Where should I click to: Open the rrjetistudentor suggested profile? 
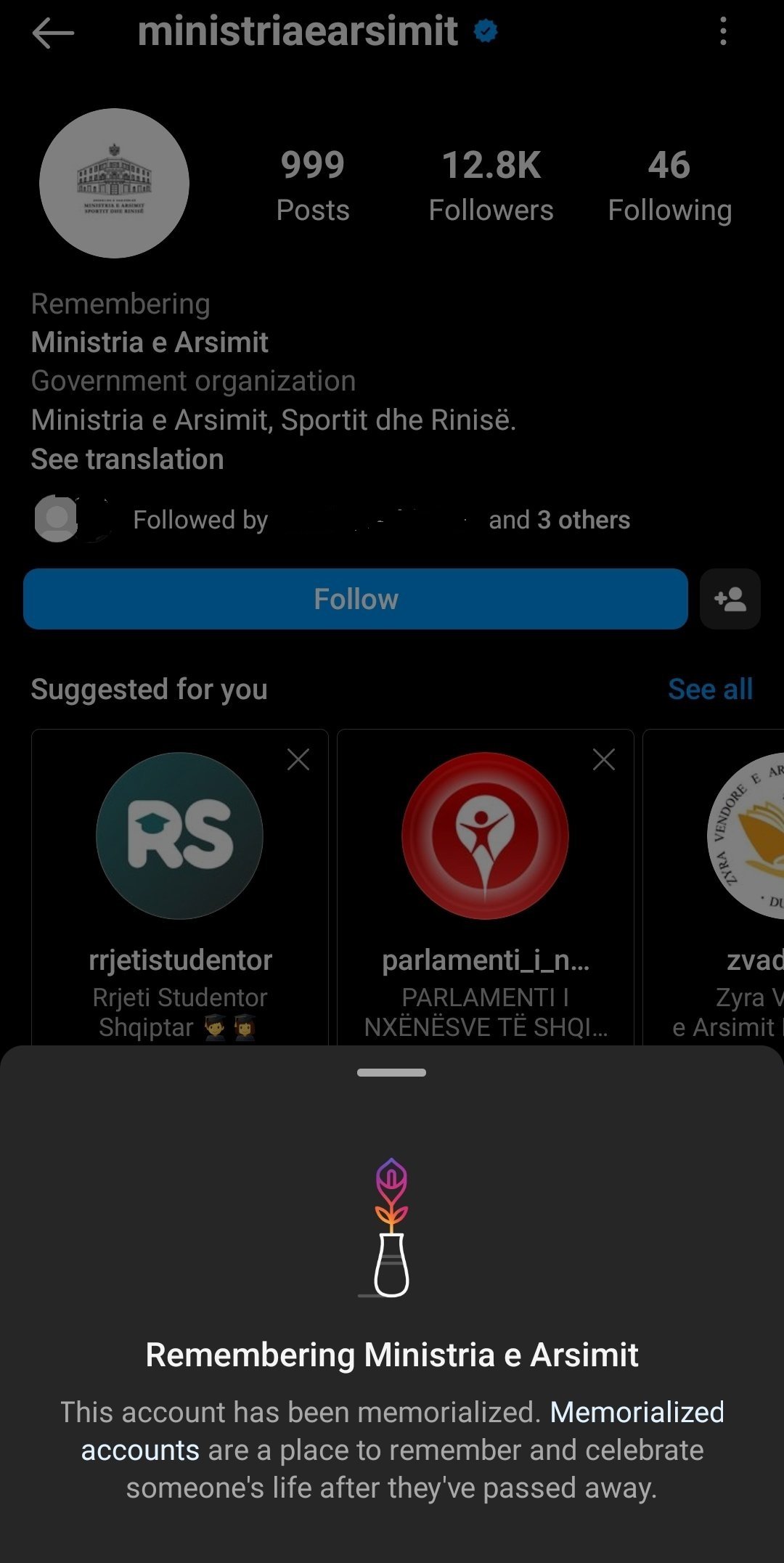pos(179,836)
